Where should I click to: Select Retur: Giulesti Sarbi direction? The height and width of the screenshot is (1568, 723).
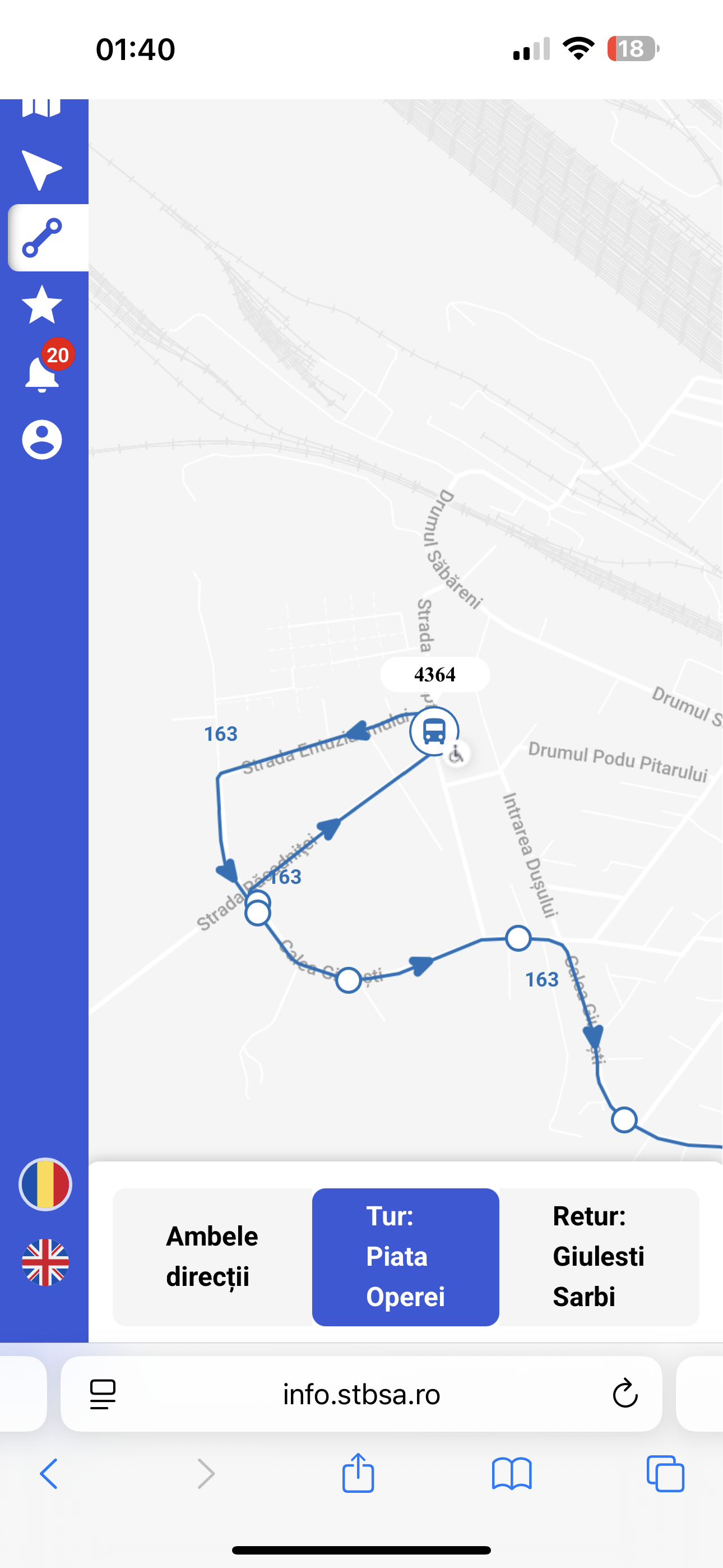point(599,1256)
